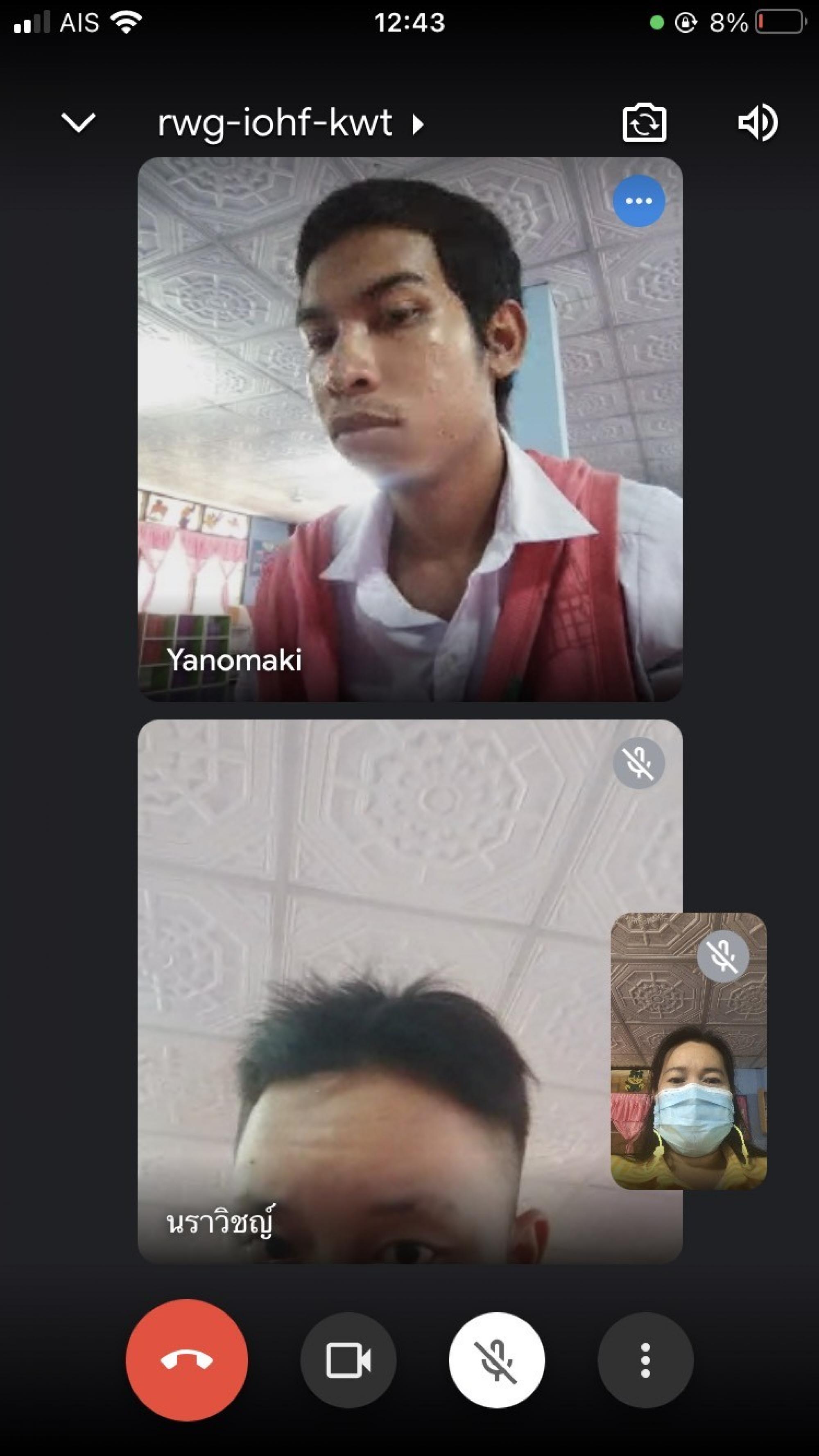Screen dimensions: 819x1456
Task: Unmute the microphone
Action: (497, 1360)
